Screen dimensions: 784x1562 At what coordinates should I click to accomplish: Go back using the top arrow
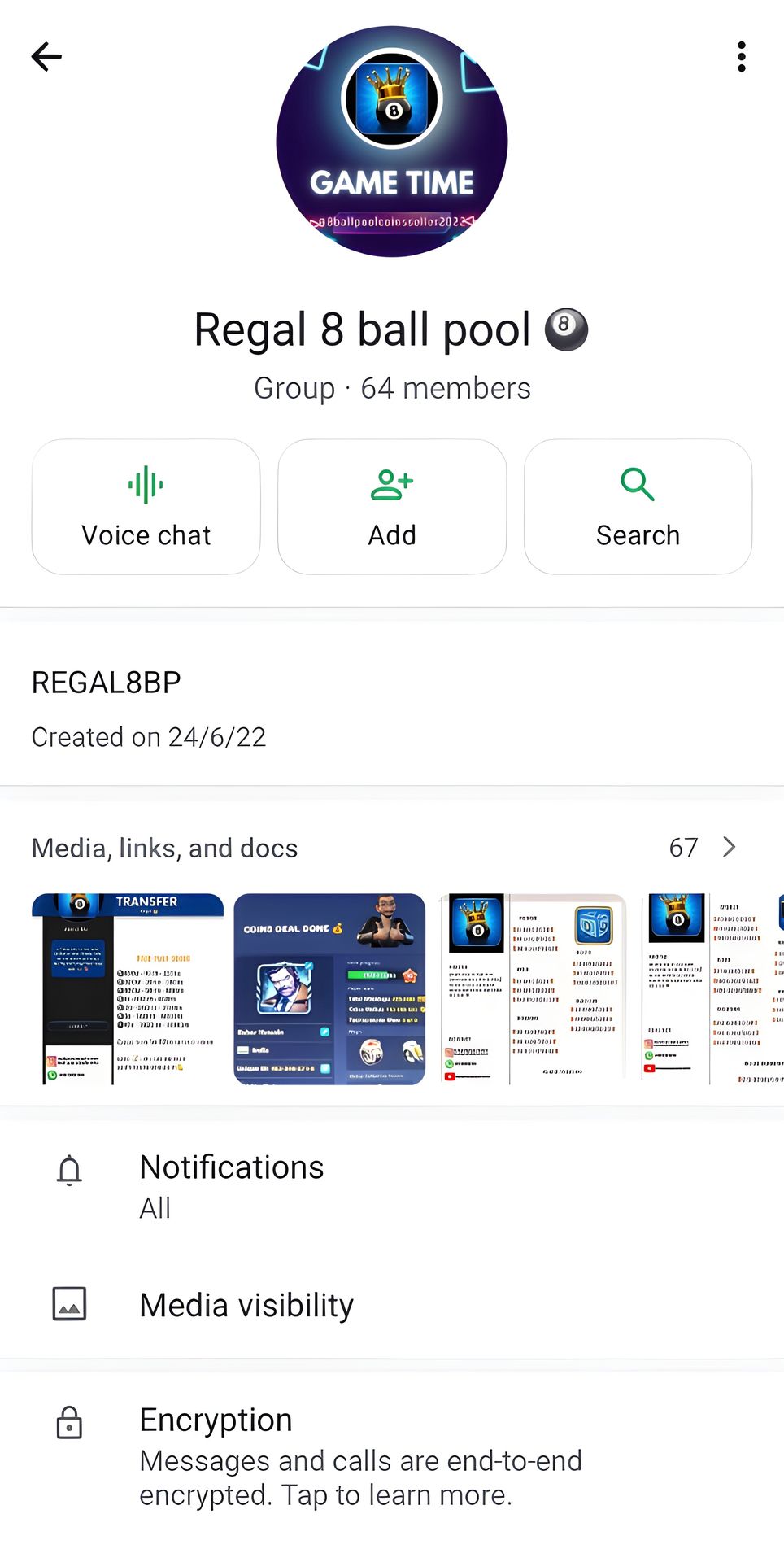coord(46,57)
